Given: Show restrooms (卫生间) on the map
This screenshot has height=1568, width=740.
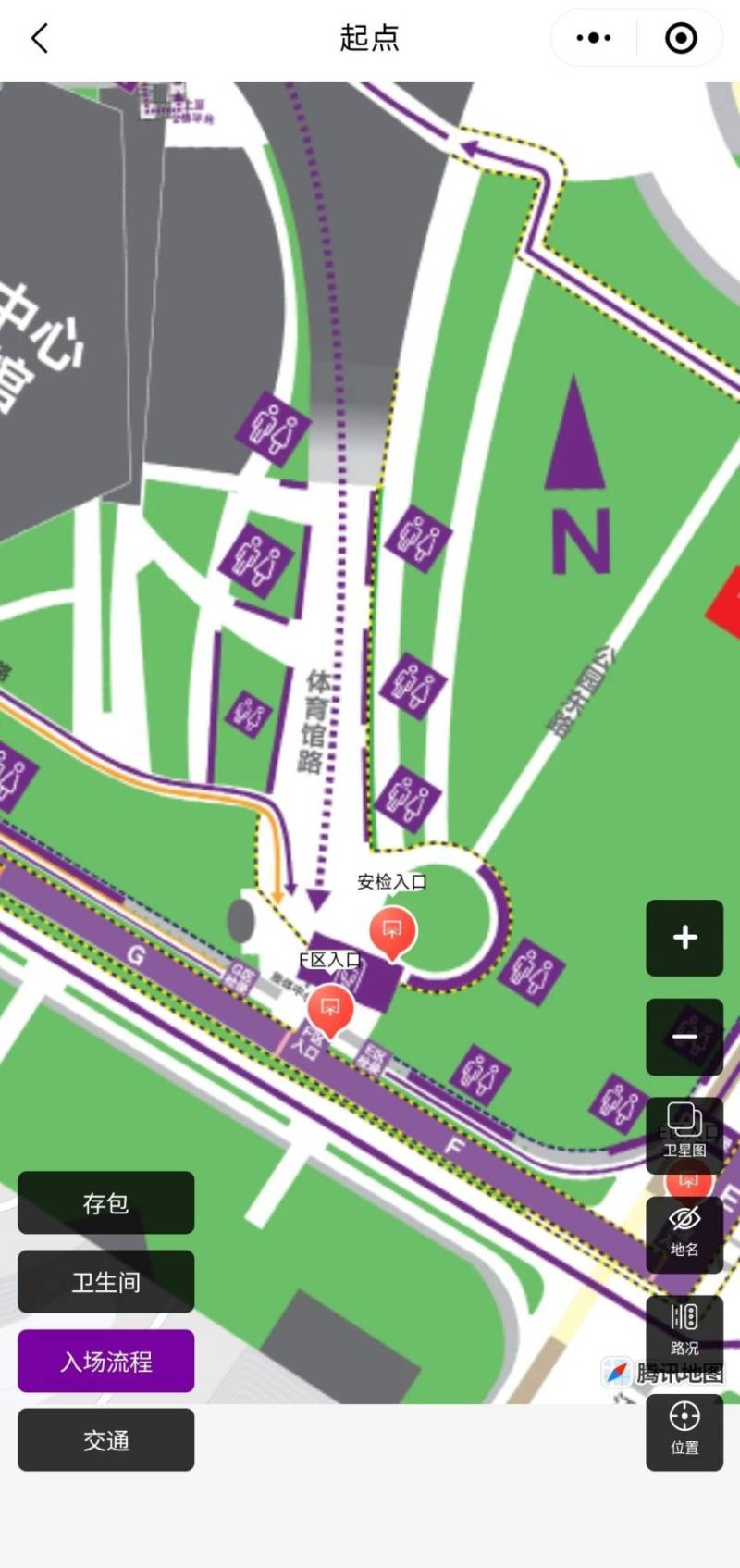Looking at the screenshot, I should [x=106, y=1282].
